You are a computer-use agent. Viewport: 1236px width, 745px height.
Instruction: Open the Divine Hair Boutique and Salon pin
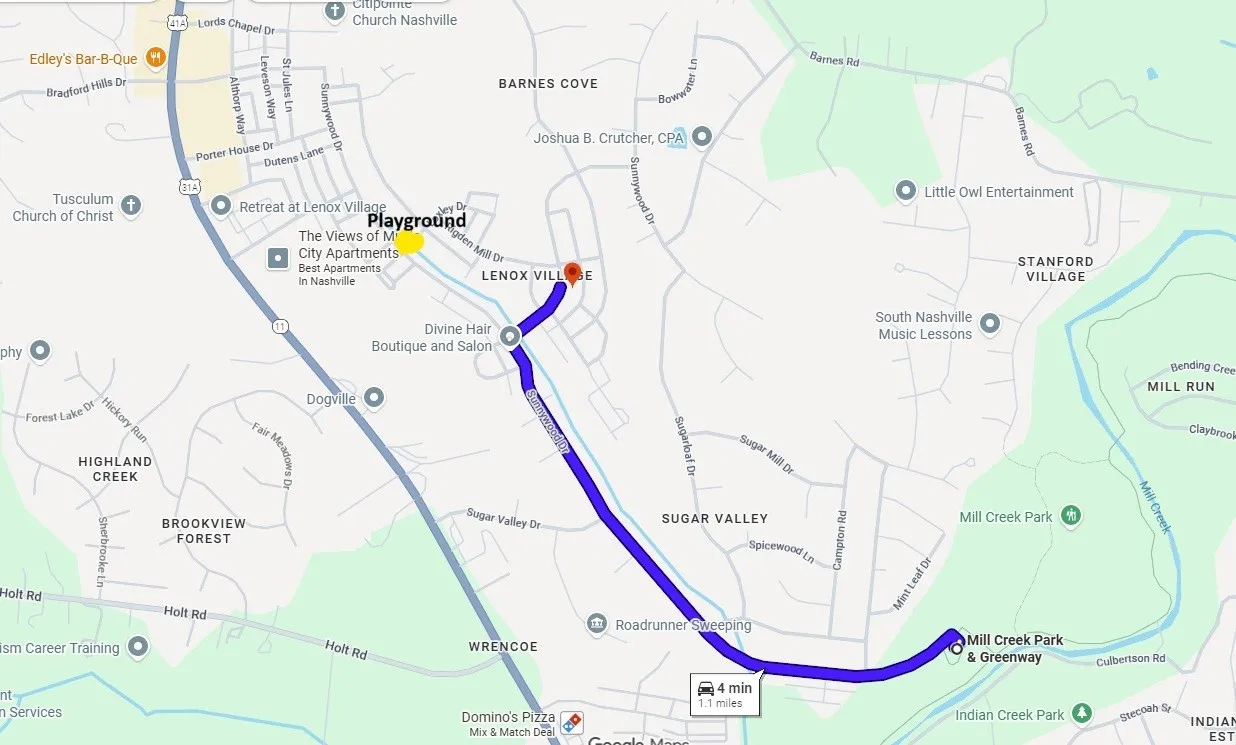coord(510,336)
